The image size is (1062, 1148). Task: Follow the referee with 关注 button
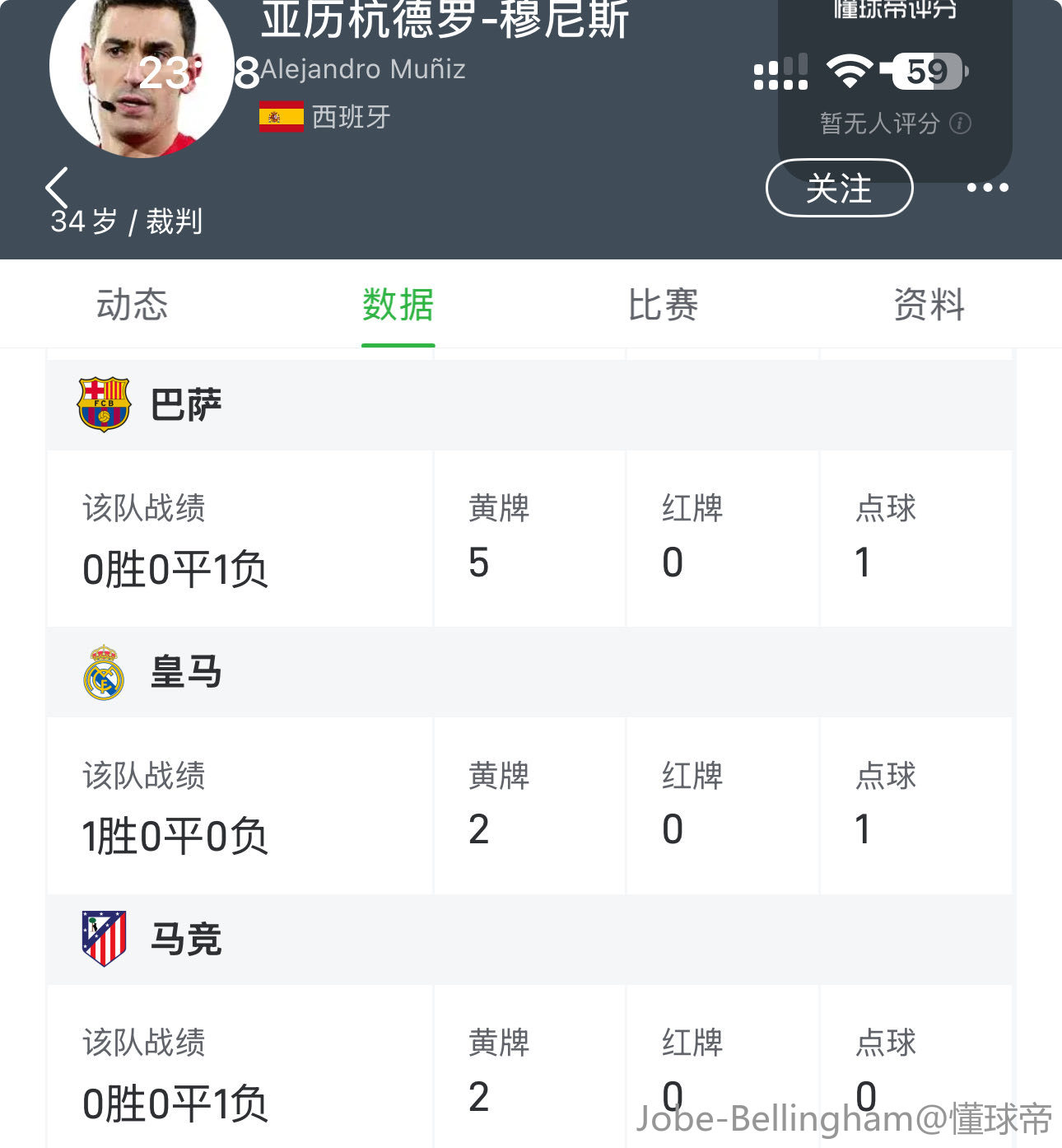click(x=839, y=188)
